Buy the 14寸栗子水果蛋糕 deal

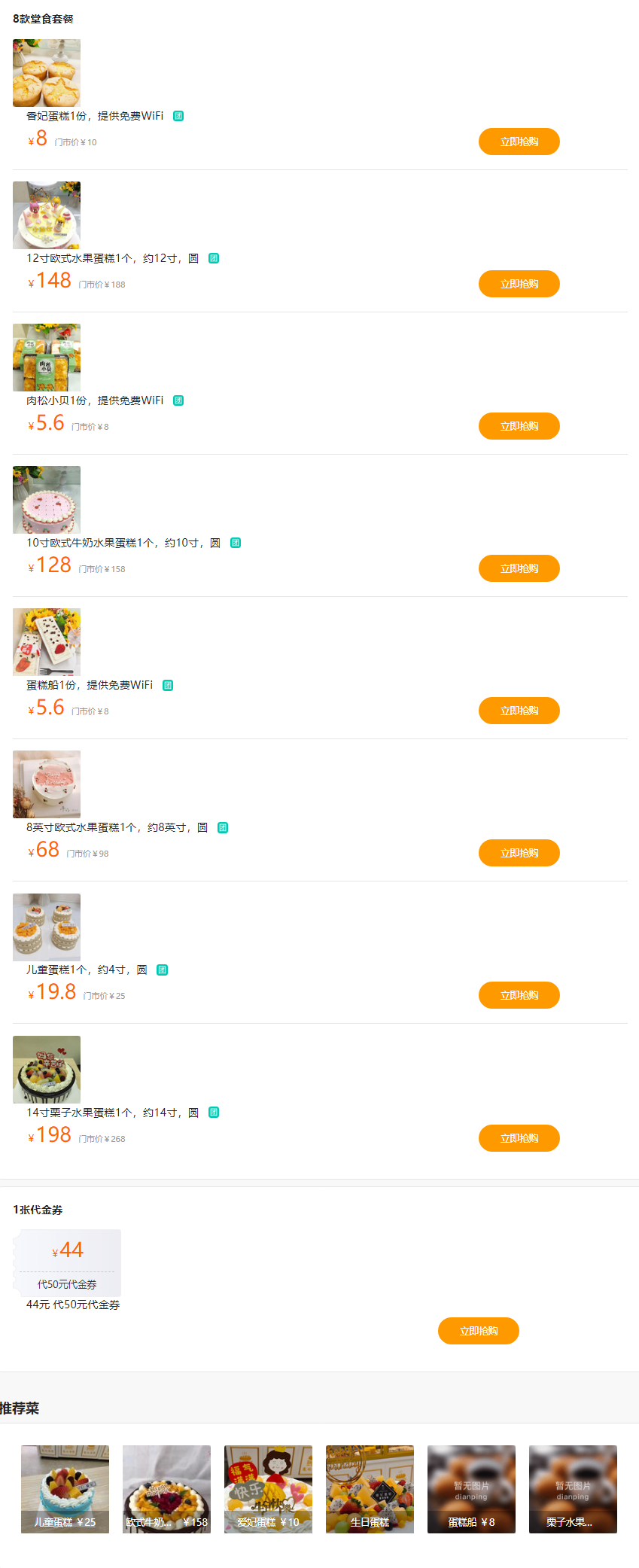click(x=519, y=1138)
